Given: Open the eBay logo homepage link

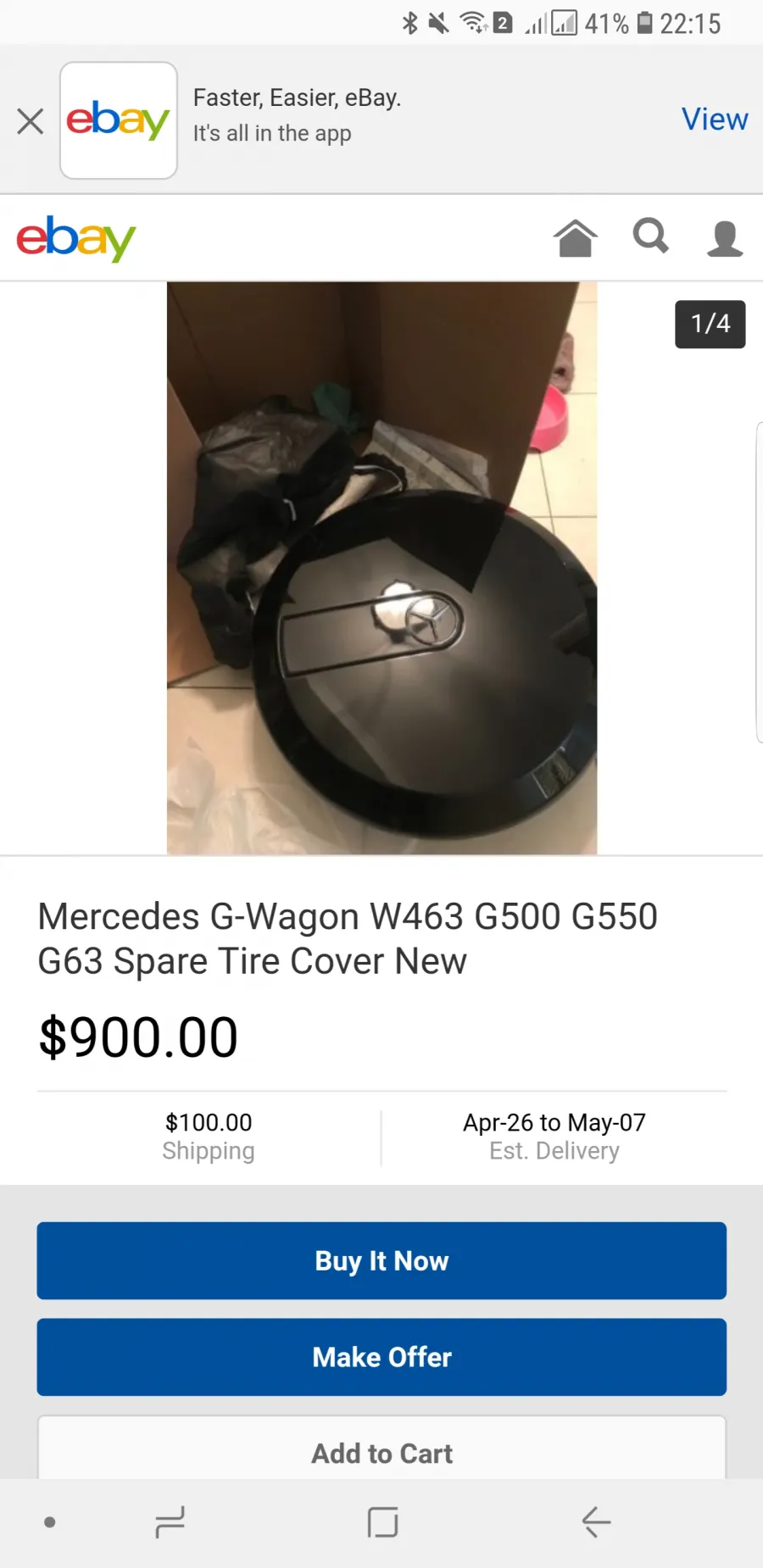Looking at the screenshot, I should 76,238.
